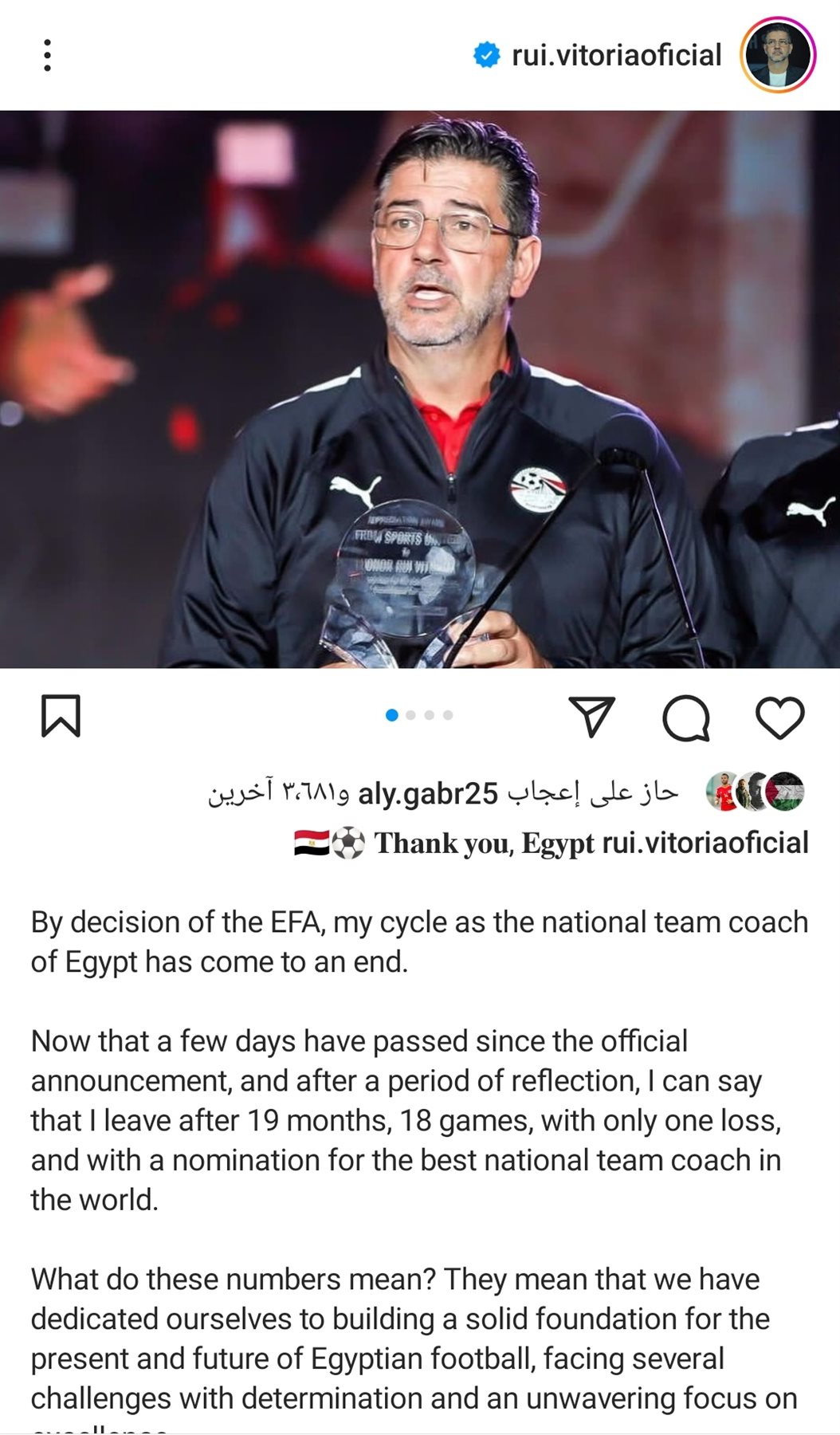Save this post with the bookmark icon
The width and height of the screenshot is (840, 1435).
pos(61,716)
